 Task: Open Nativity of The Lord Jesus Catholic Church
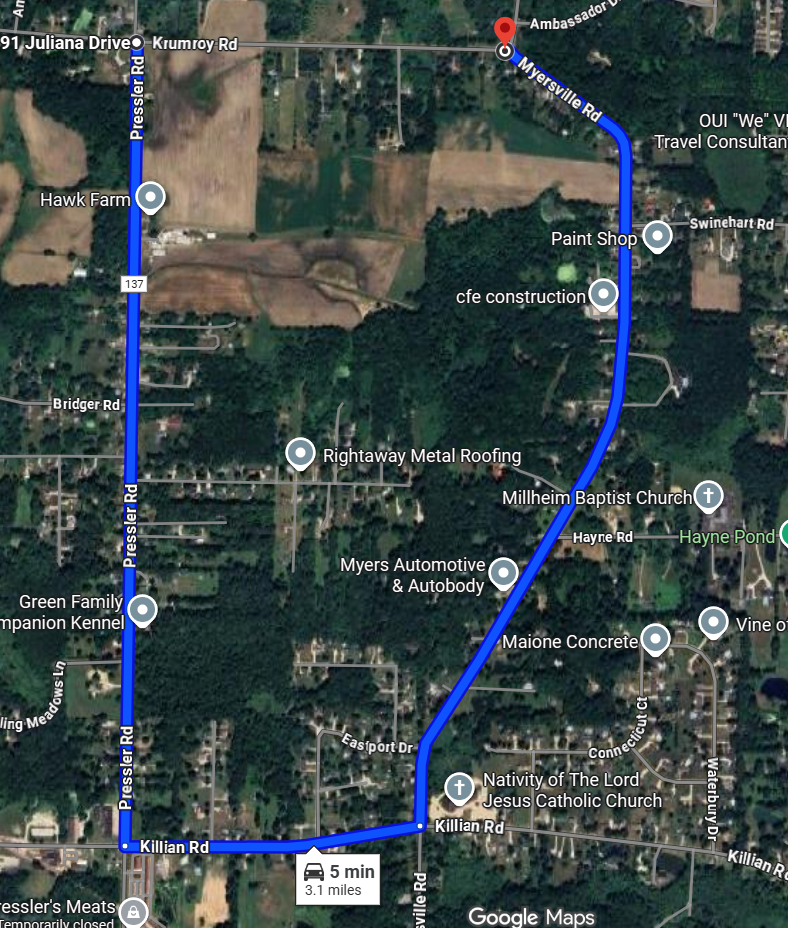(459, 788)
